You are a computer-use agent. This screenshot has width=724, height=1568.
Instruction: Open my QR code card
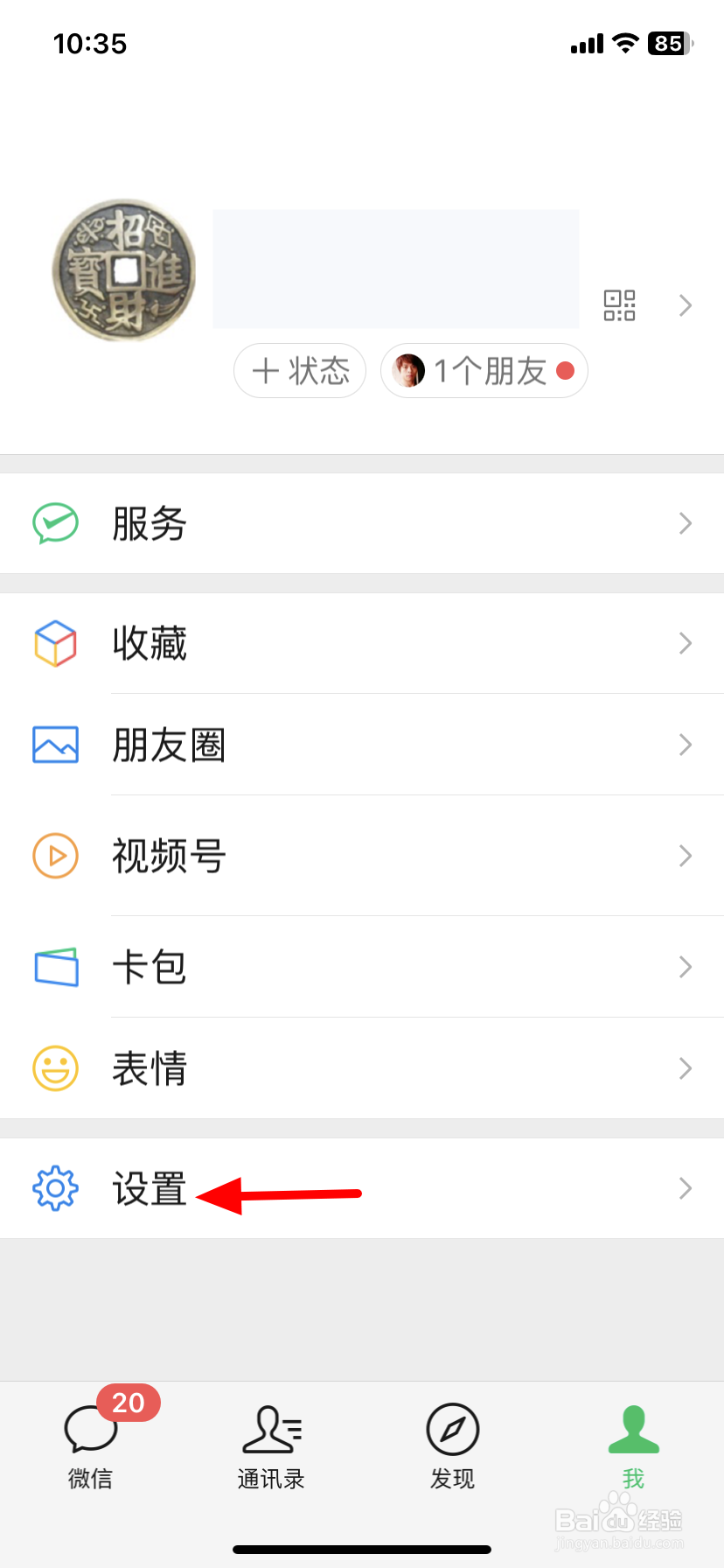pos(619,305)
